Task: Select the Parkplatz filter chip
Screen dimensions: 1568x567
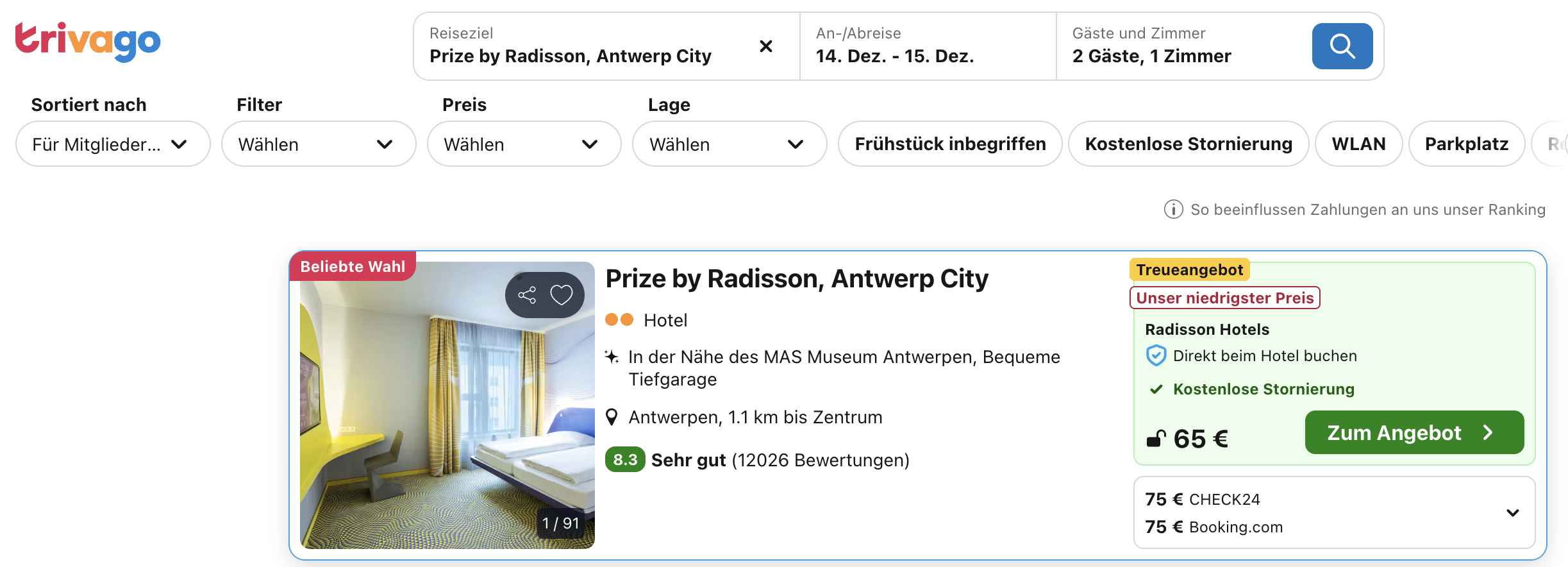Action: (1466, 144)
